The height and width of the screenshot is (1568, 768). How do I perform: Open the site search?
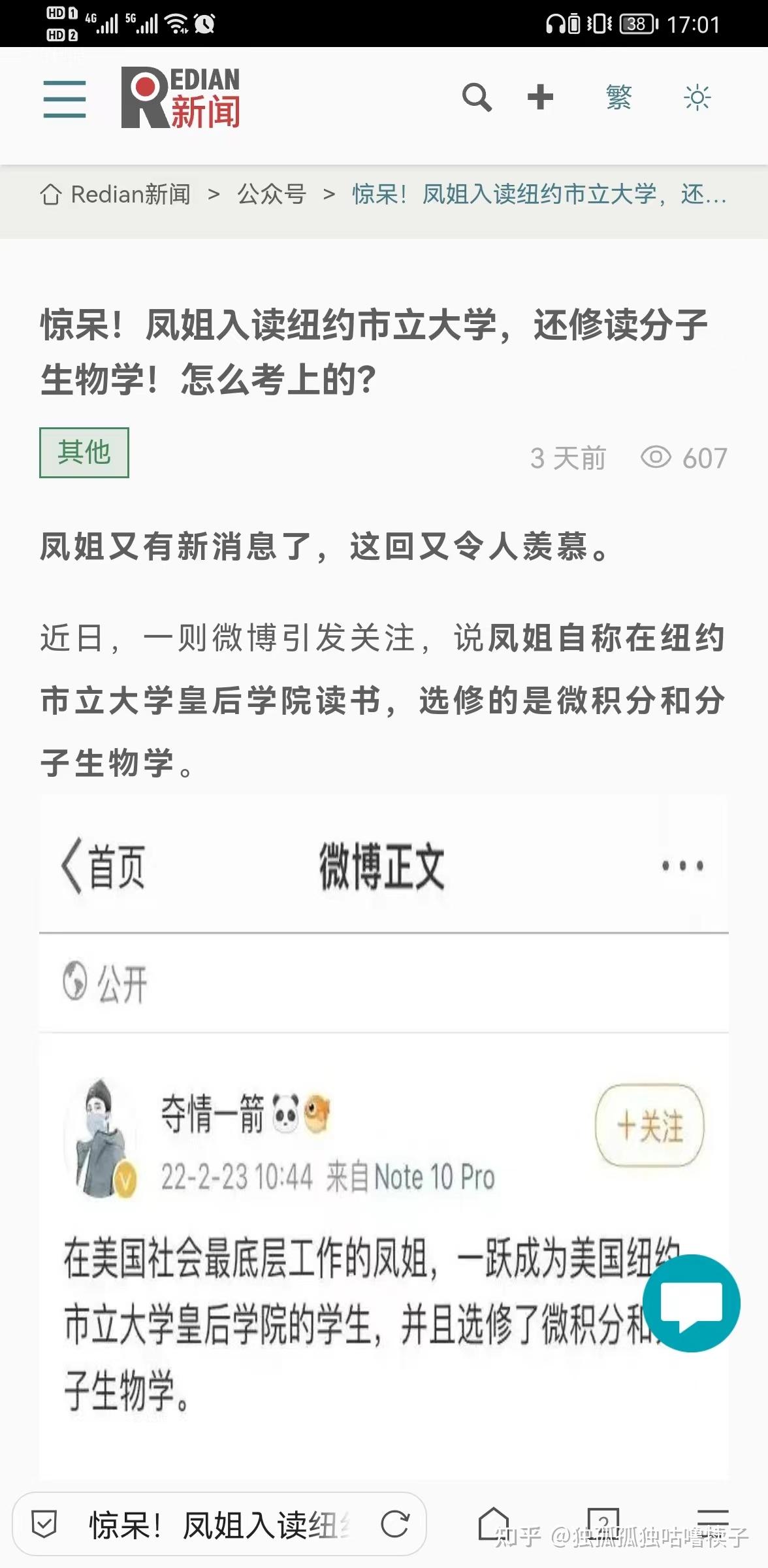477,98
